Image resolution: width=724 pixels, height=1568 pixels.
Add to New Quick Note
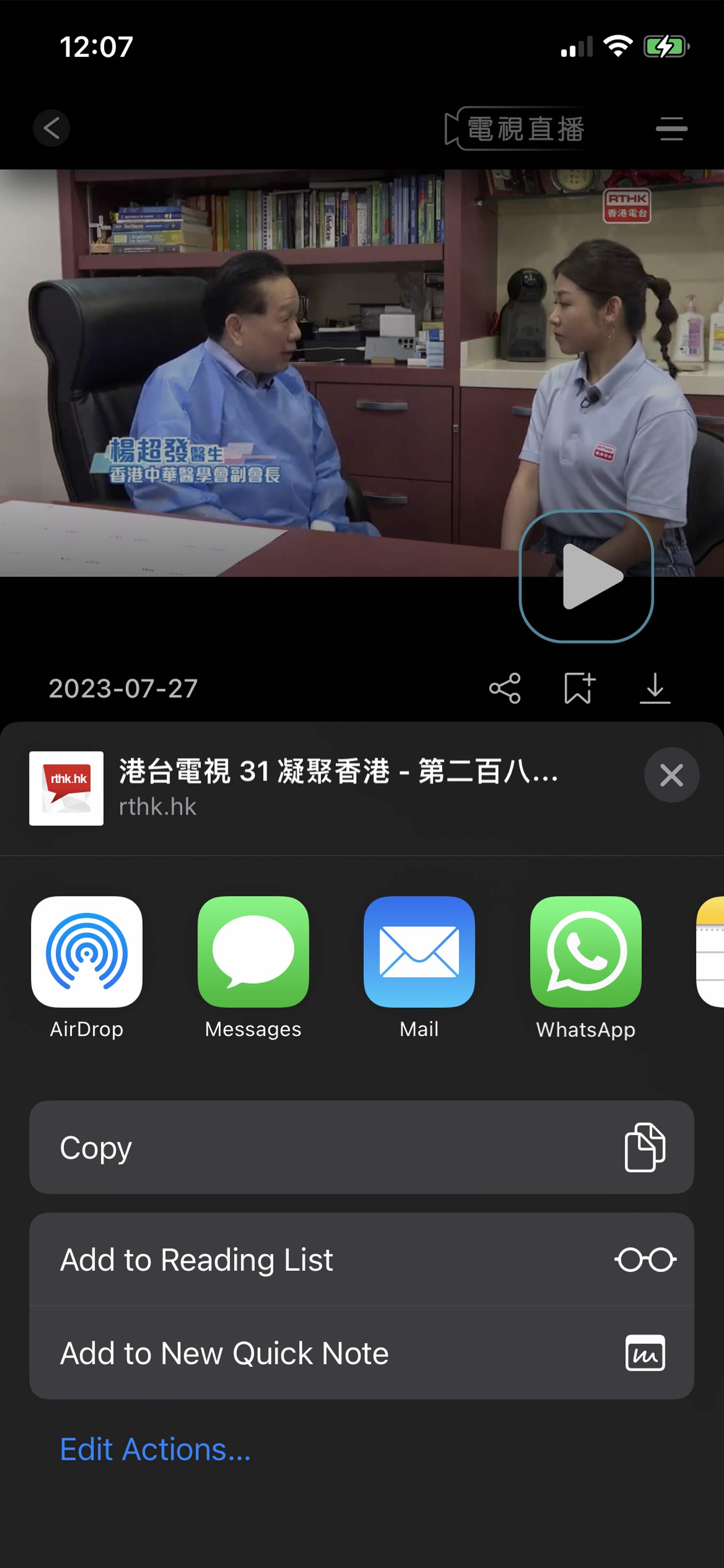click(361, 1352)
